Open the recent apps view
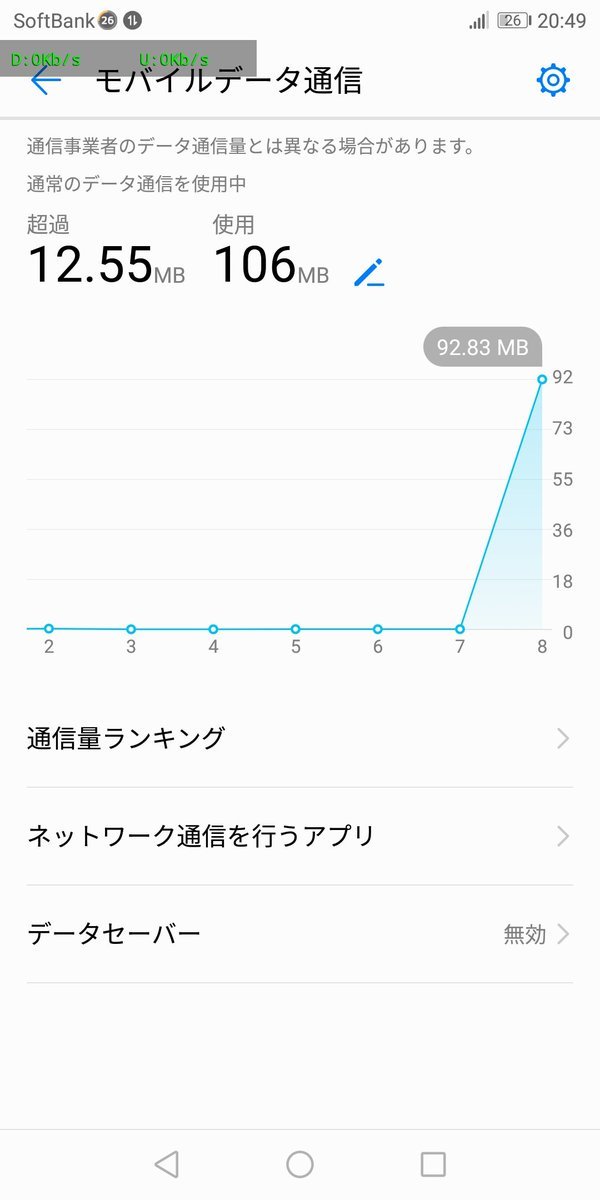600x1200 pixels. click(x=433, y=1163)
